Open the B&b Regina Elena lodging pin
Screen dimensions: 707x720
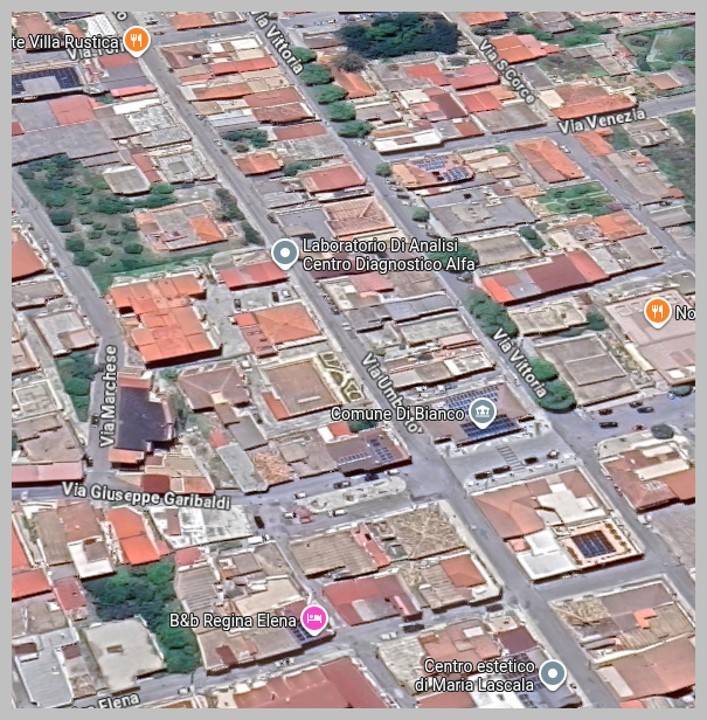coord(314,619)
